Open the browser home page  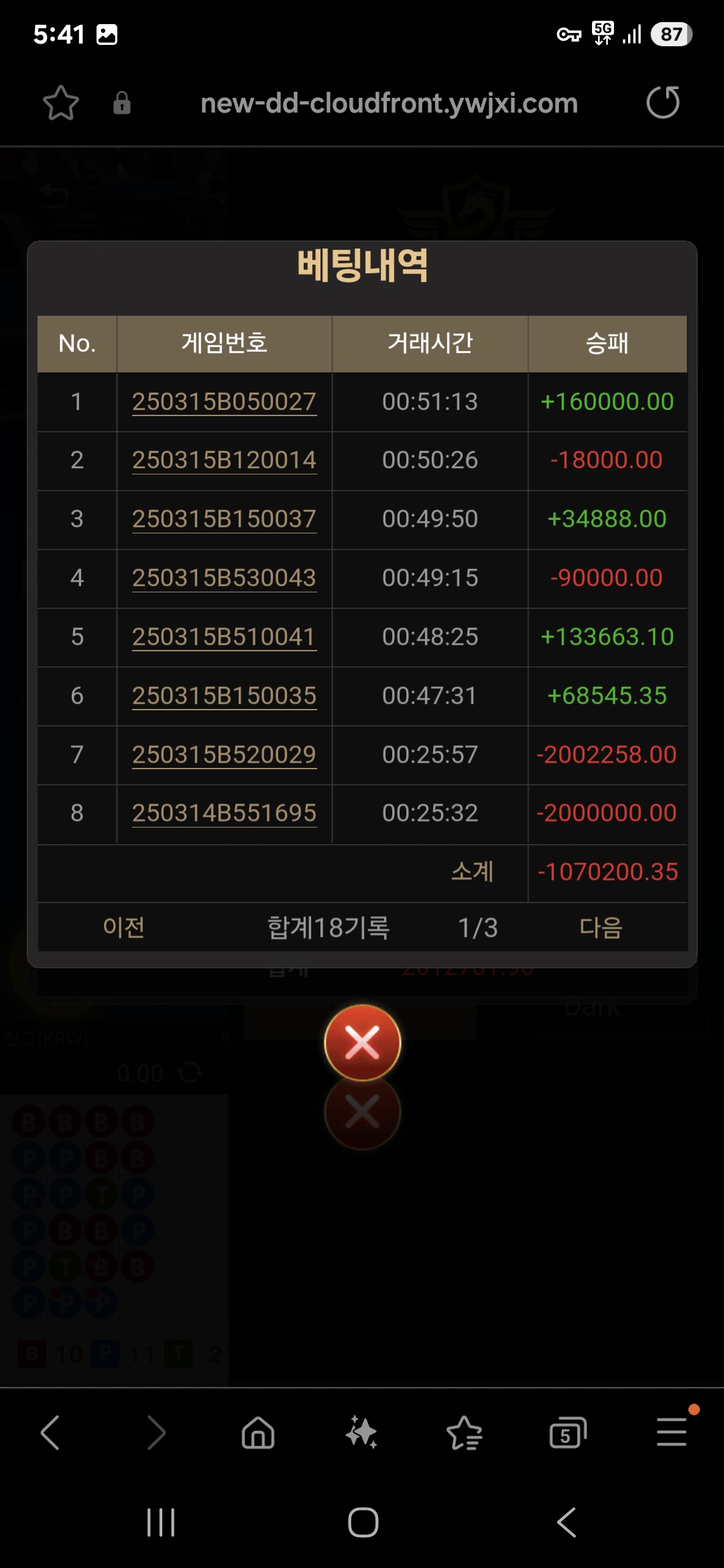click(x=258, y=1433)
